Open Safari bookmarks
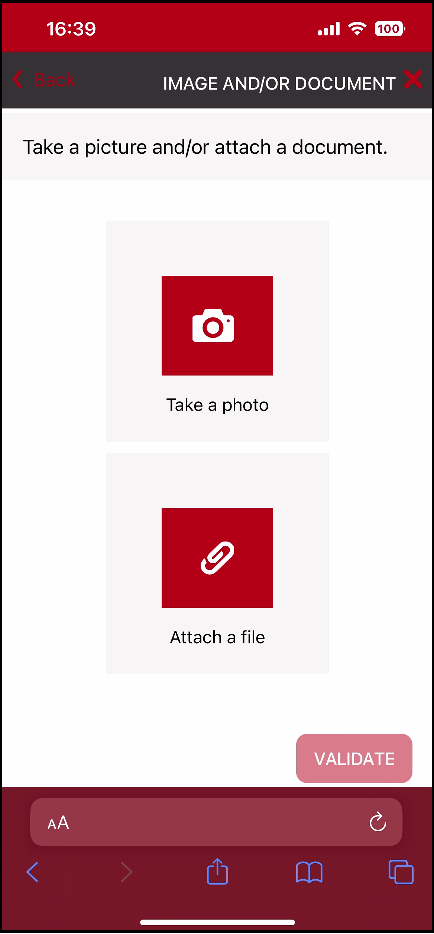The height and width of the screenshot is (934, 434). click(309, 873)
